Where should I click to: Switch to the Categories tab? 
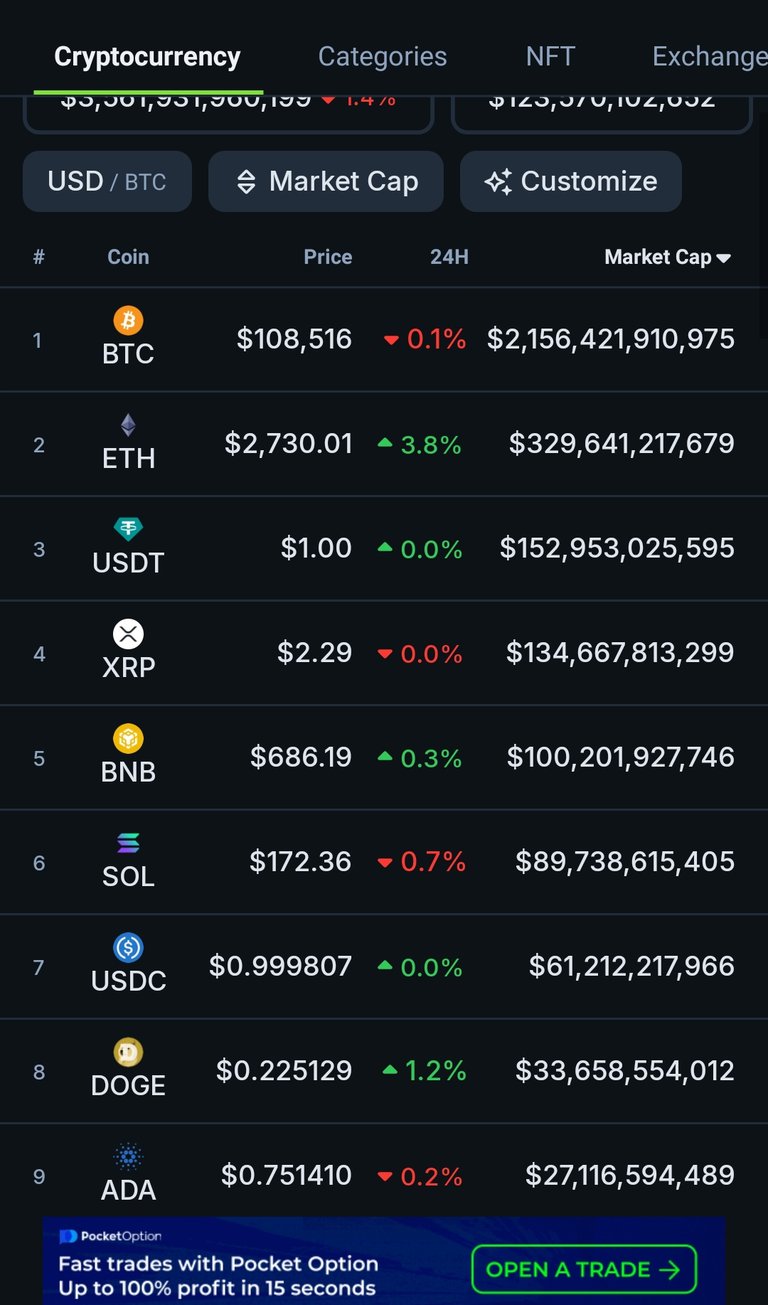click(x=382, y=57)
